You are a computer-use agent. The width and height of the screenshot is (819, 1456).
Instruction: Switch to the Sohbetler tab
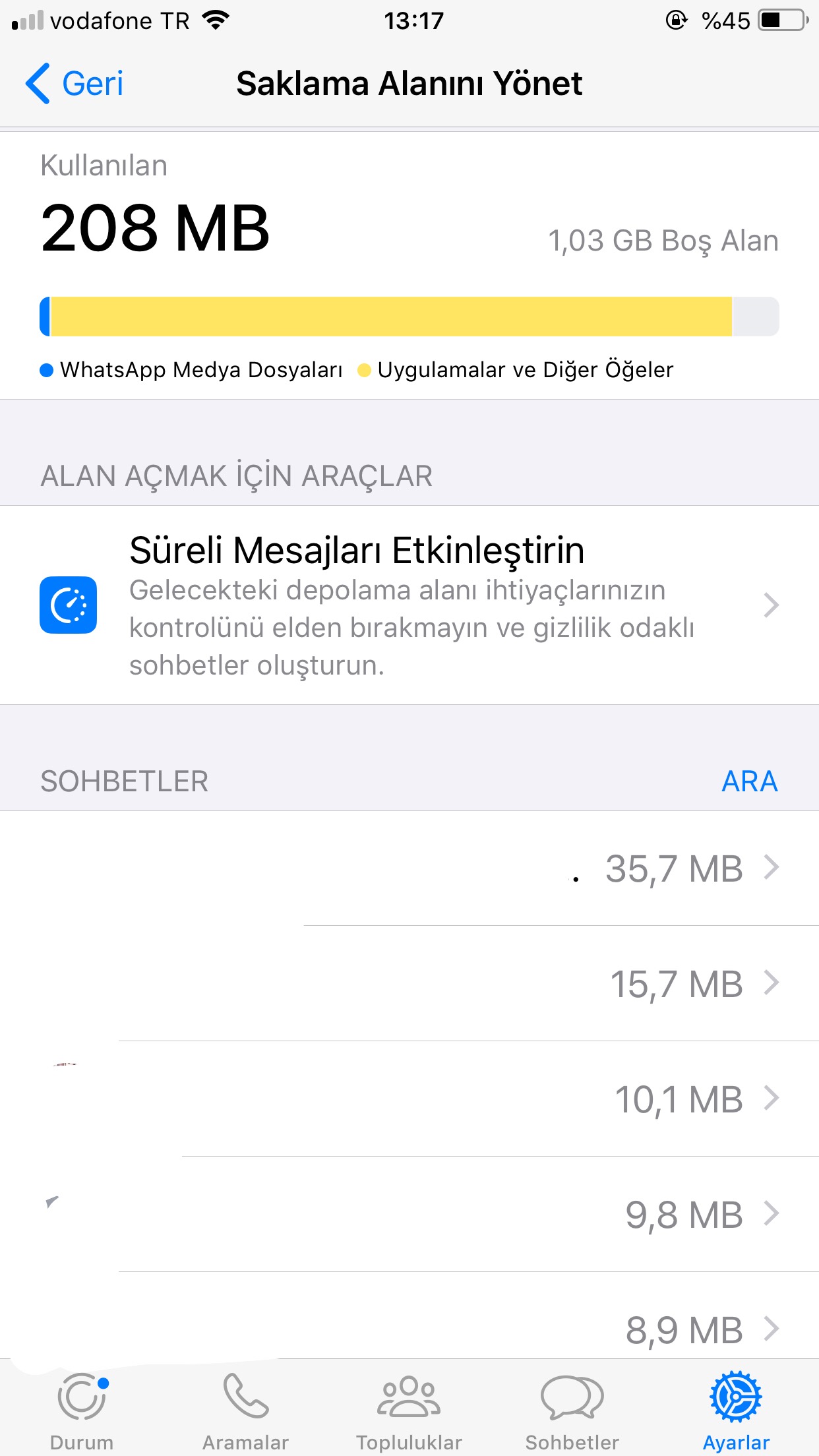[x=572, y=1409]
